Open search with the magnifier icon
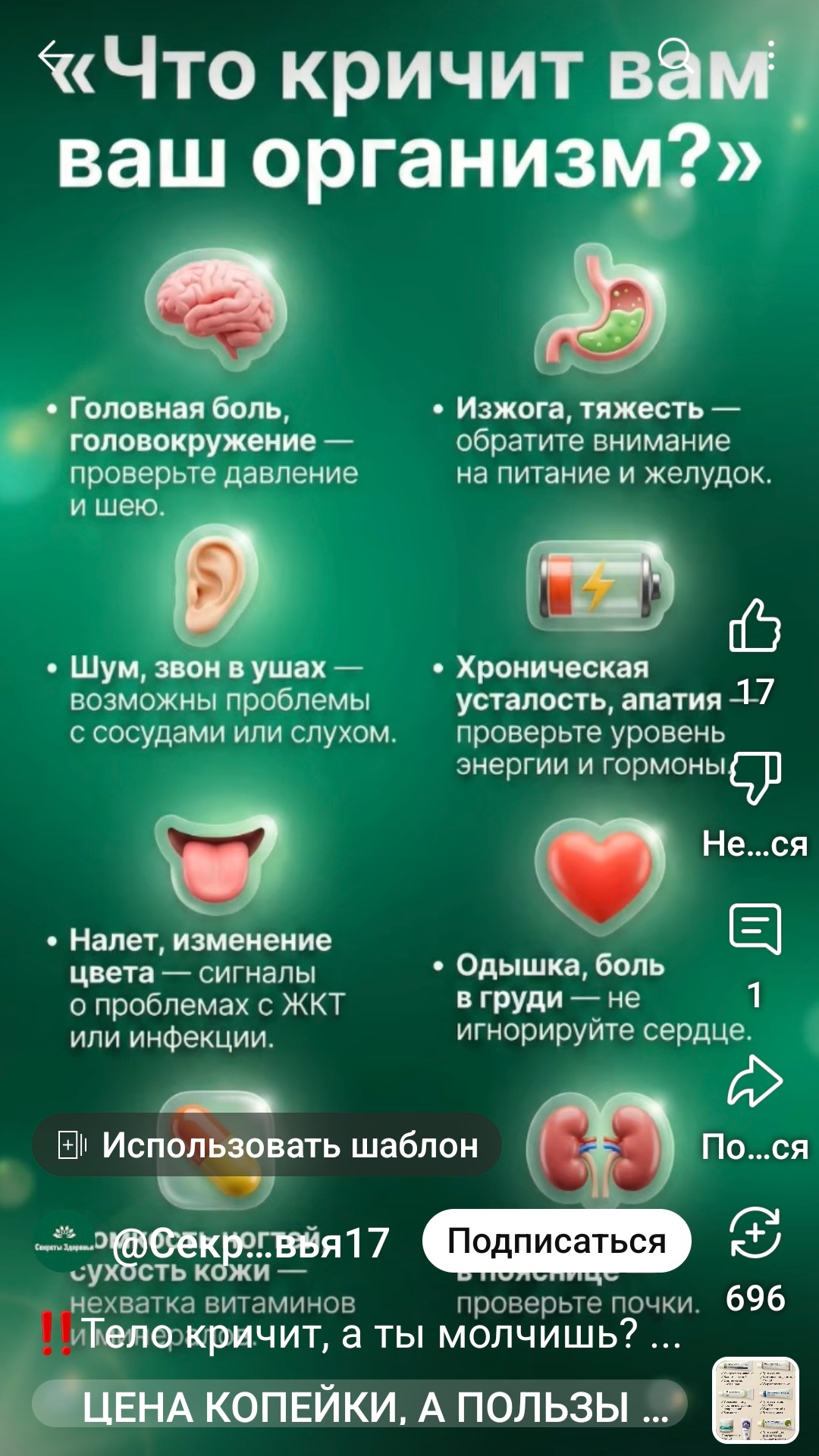The image size is (819, 1456). (x=675, y=55)
